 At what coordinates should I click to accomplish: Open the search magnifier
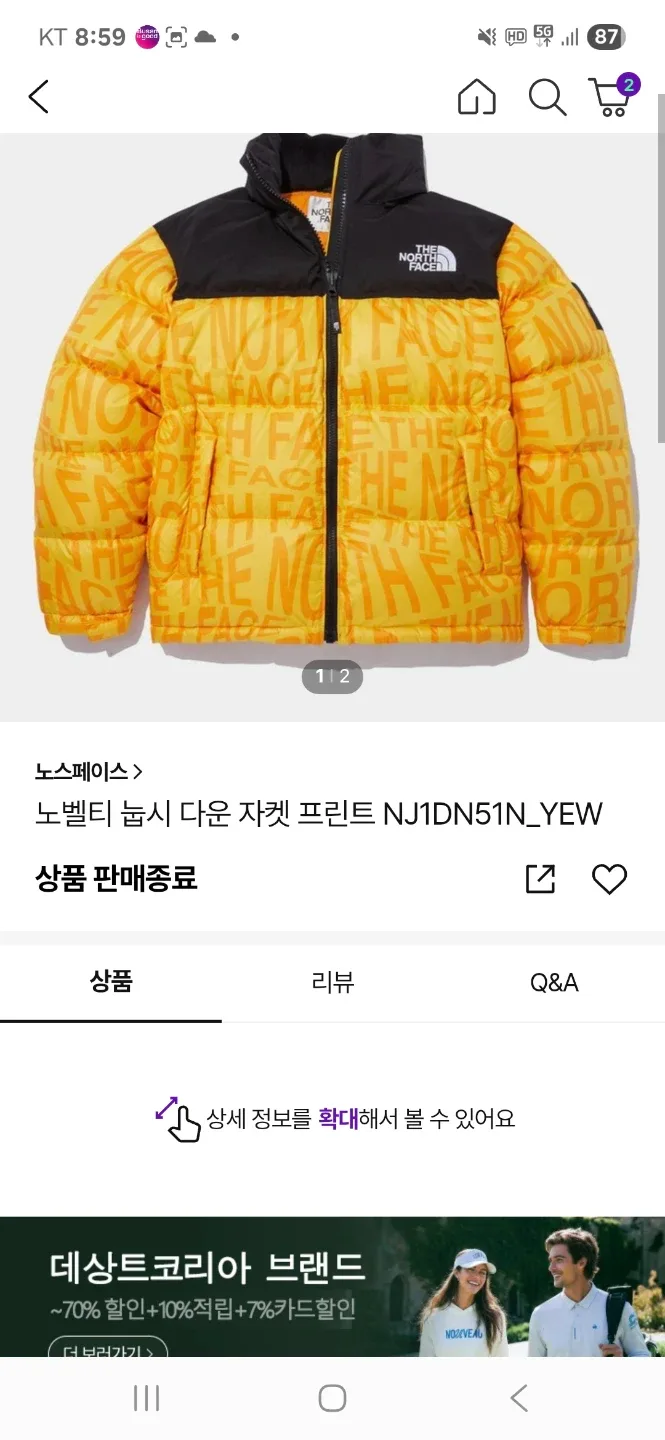click(547, 97)
